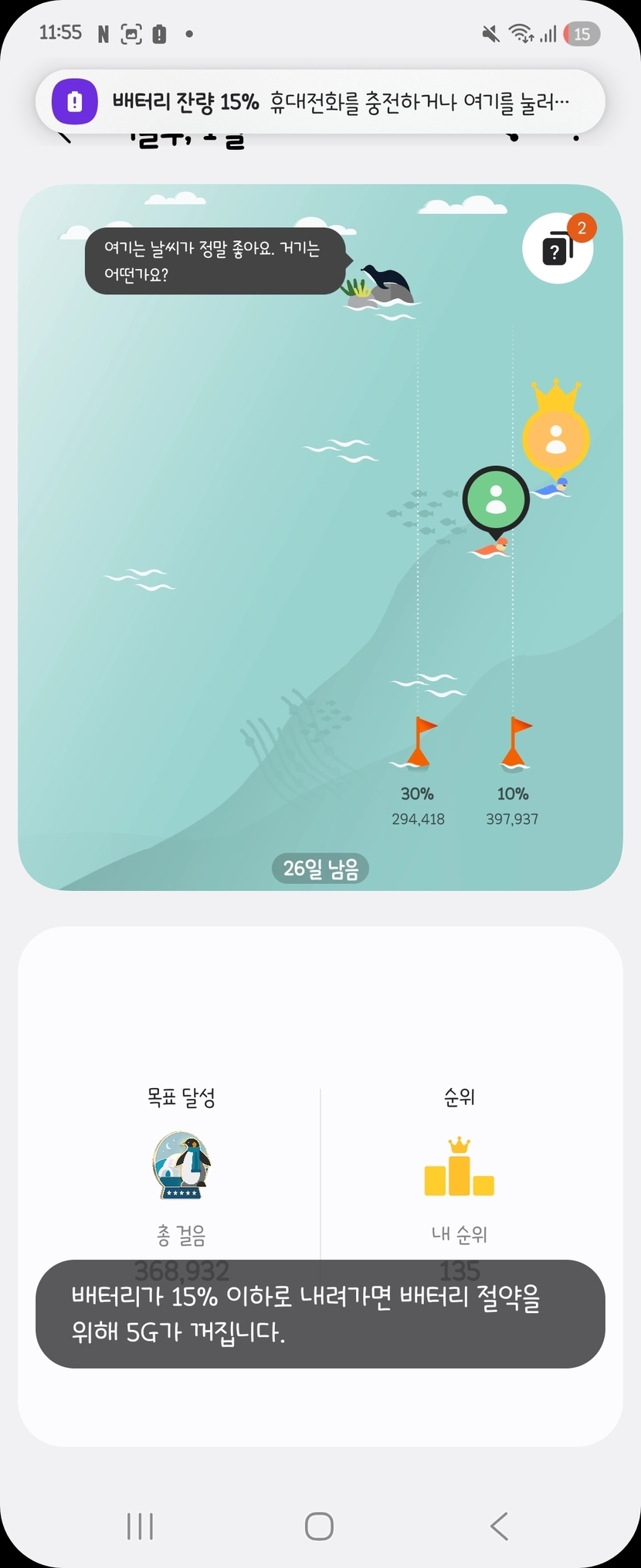Open the battery 15% notification banner
Screen dimensions: 641x1568
(320, 101)
